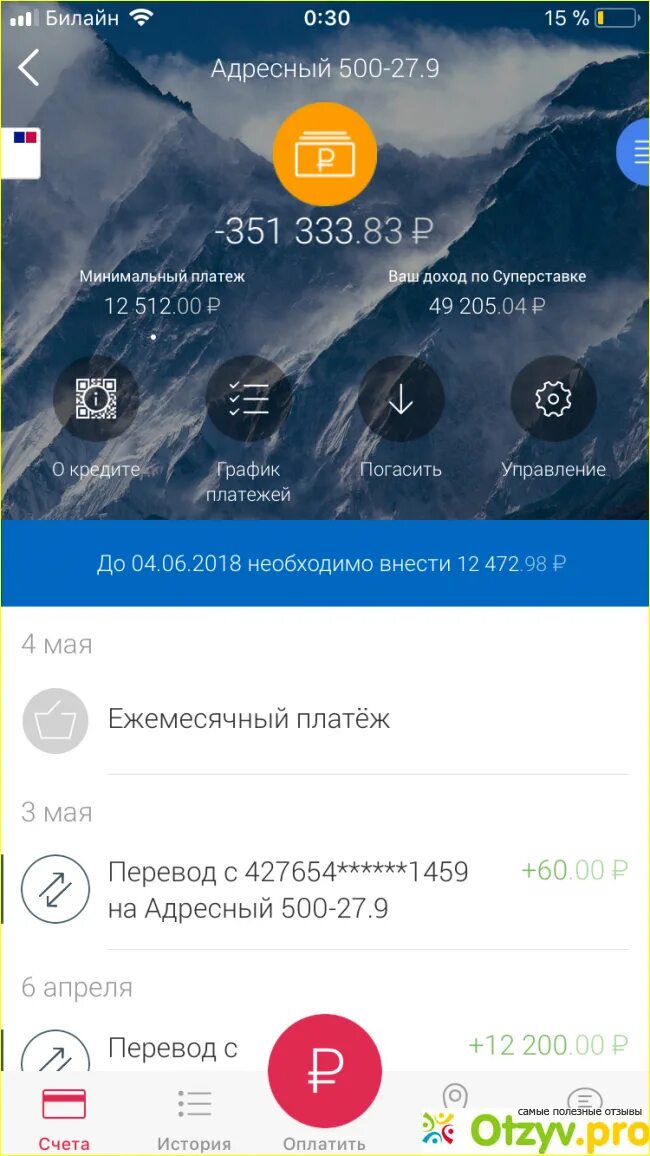
Task: Switch to the История tab
Action: [194, 1118]
